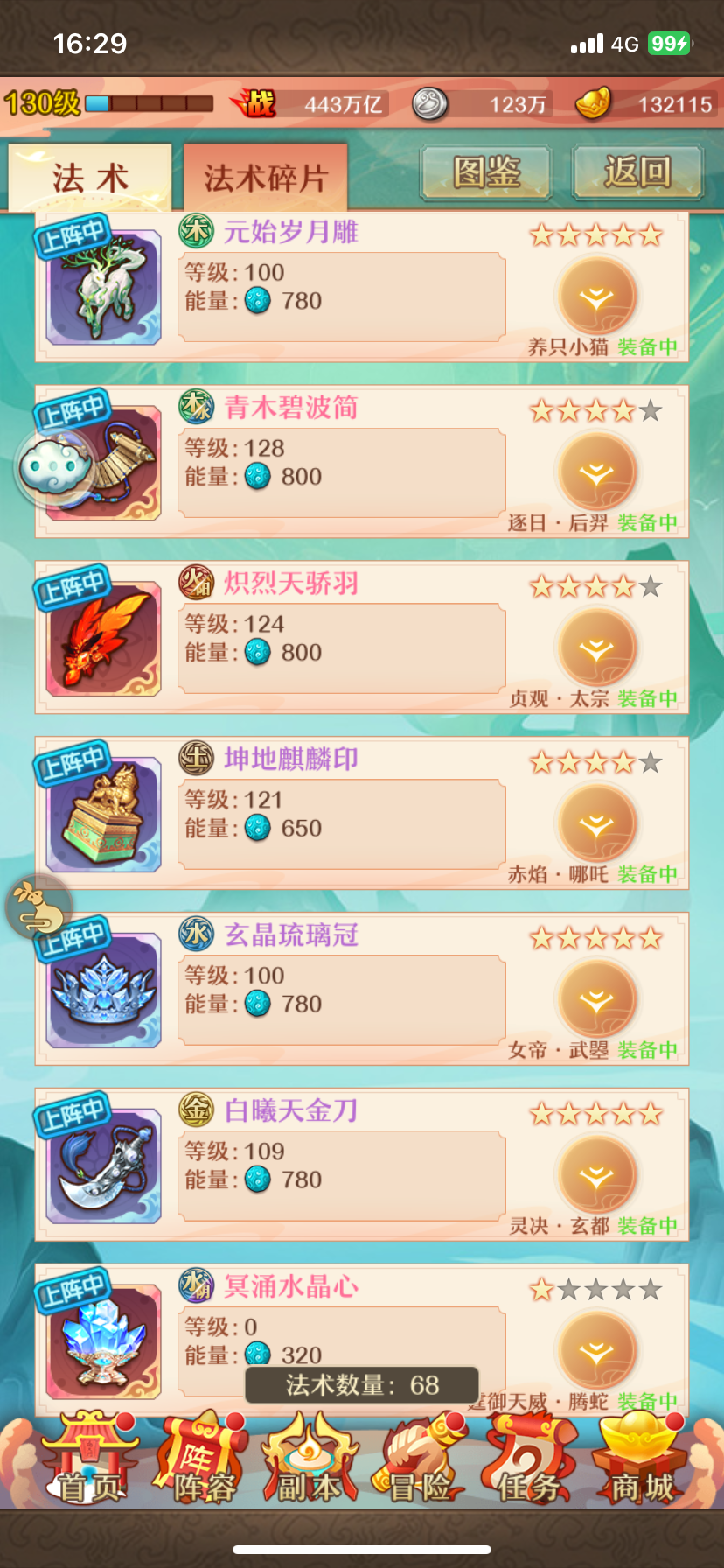Open the 任务 section
Image resolution: width=724 pixels, height=1568 pixels.
tap(528, 1459)
